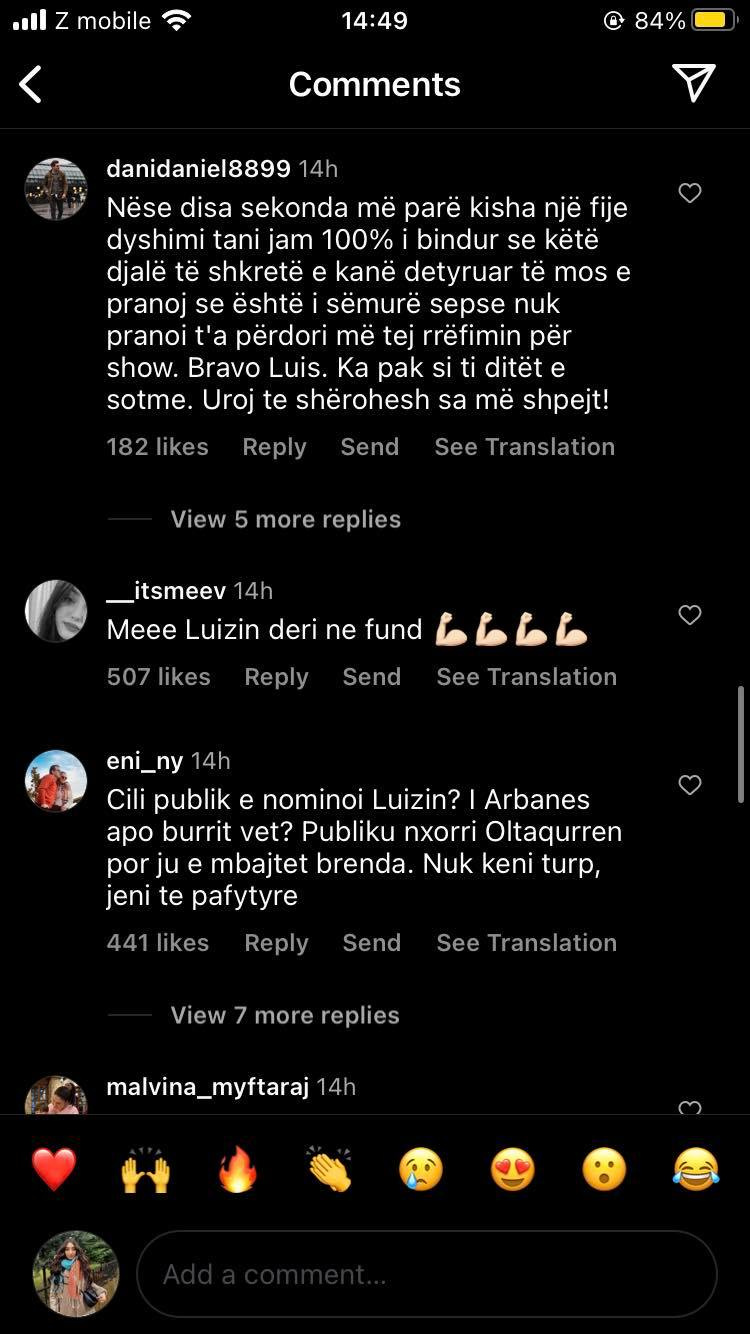Reply to __itsmeev's comment
Screen dimensions: 750x1334
276,677
